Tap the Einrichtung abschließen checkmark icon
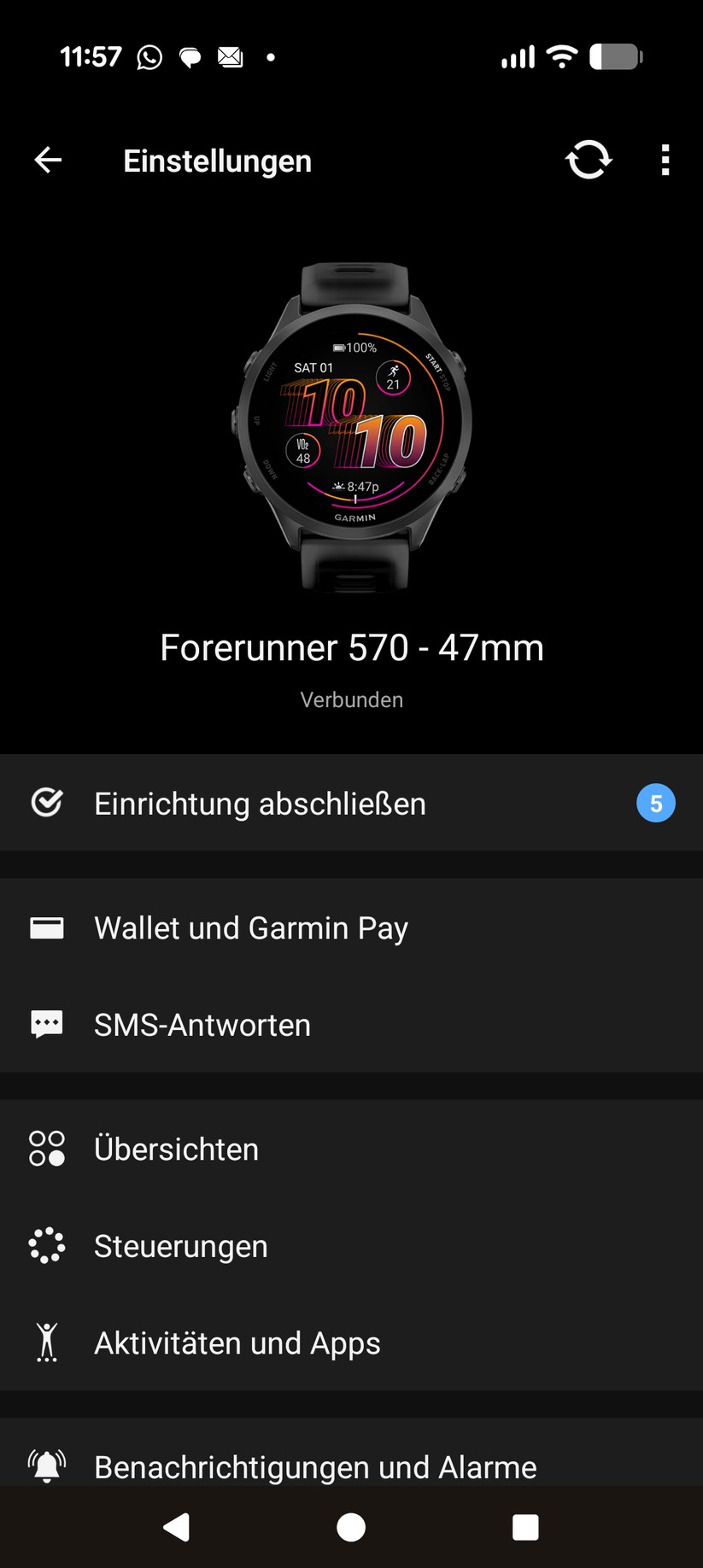Viewport: 703px width, 1568px height. point(49,802)
